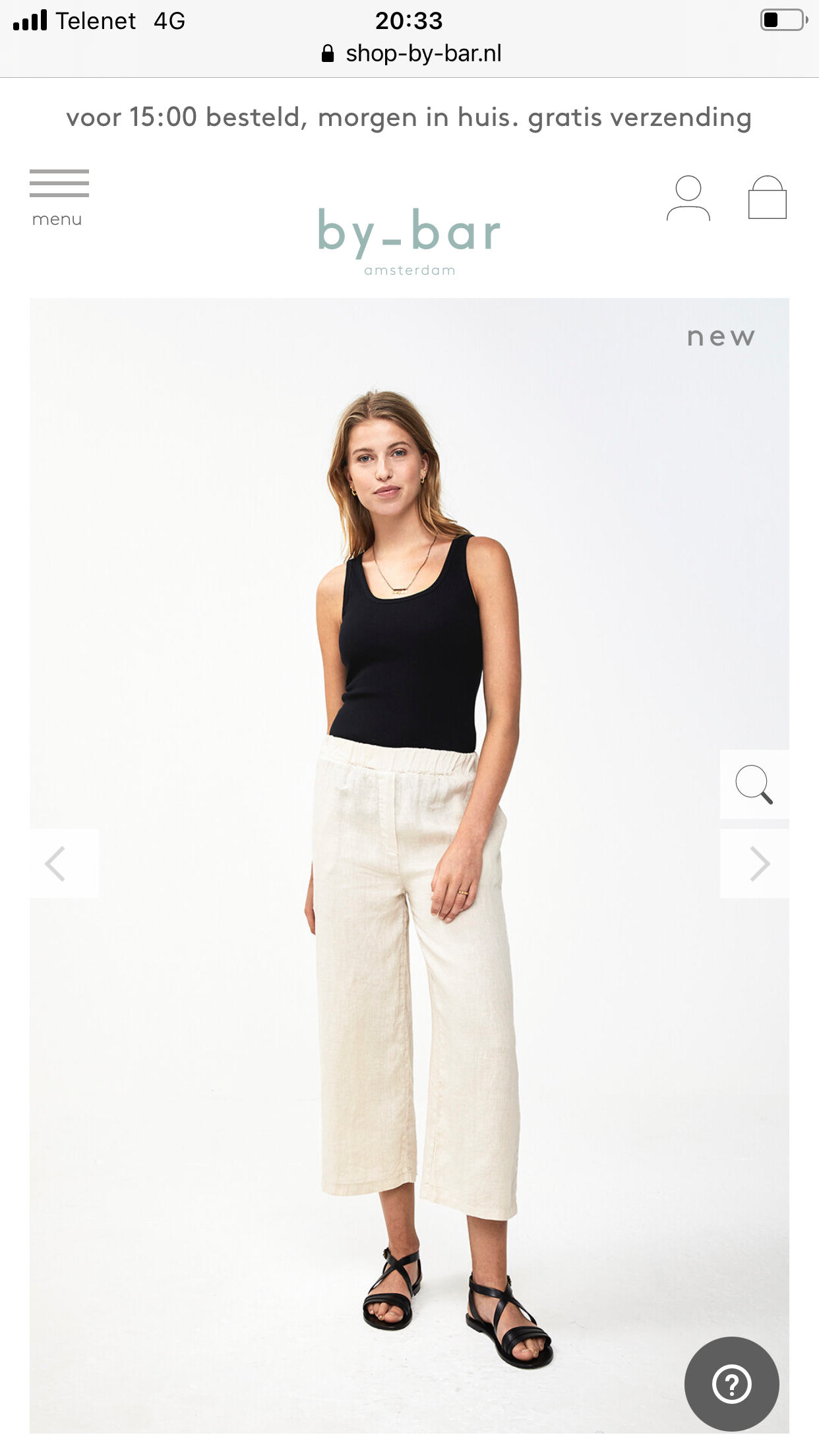Show the next product image

(x=758, y=864)
